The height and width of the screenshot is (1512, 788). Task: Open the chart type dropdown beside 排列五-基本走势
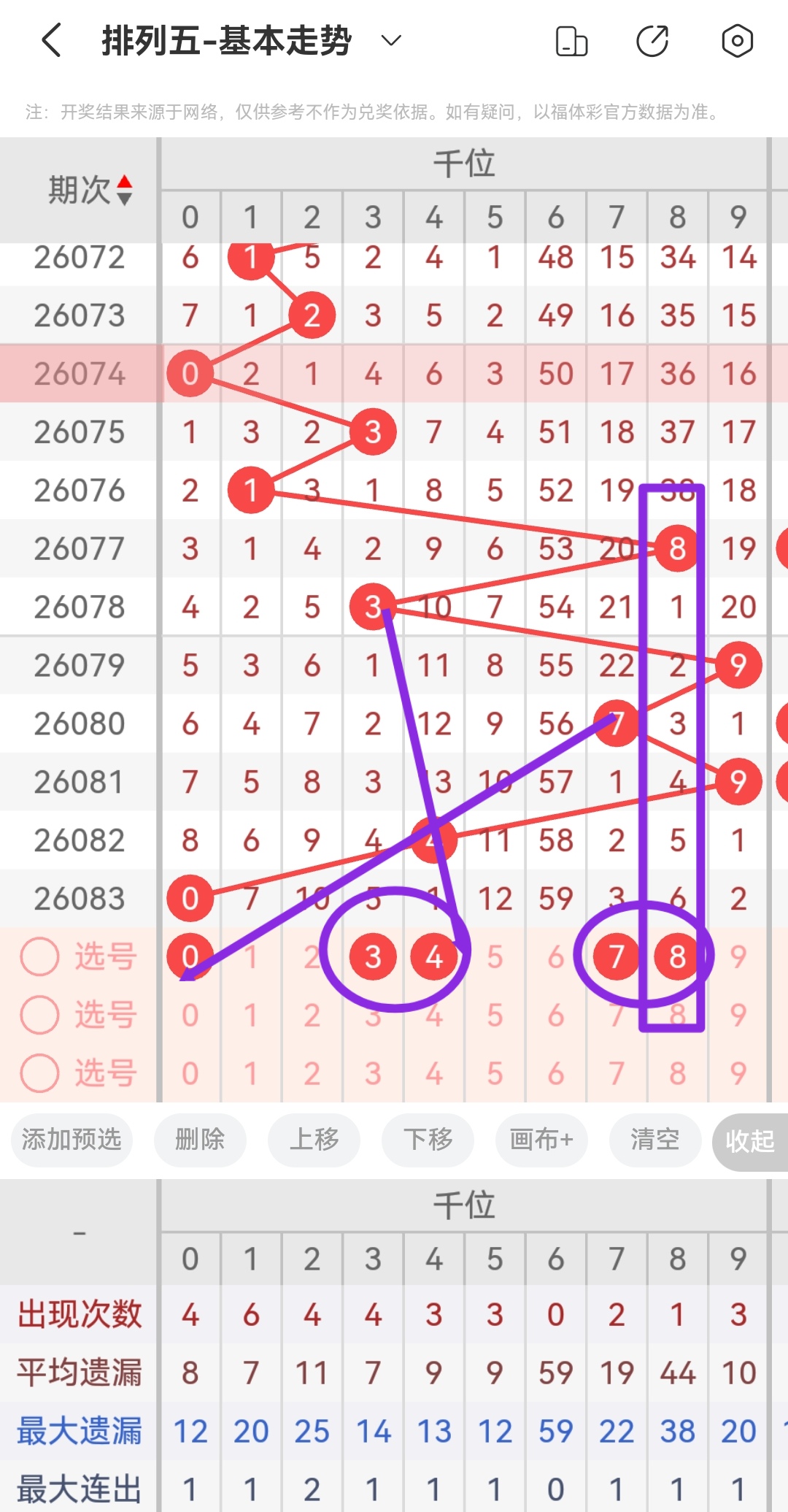[x=390, y=42]
